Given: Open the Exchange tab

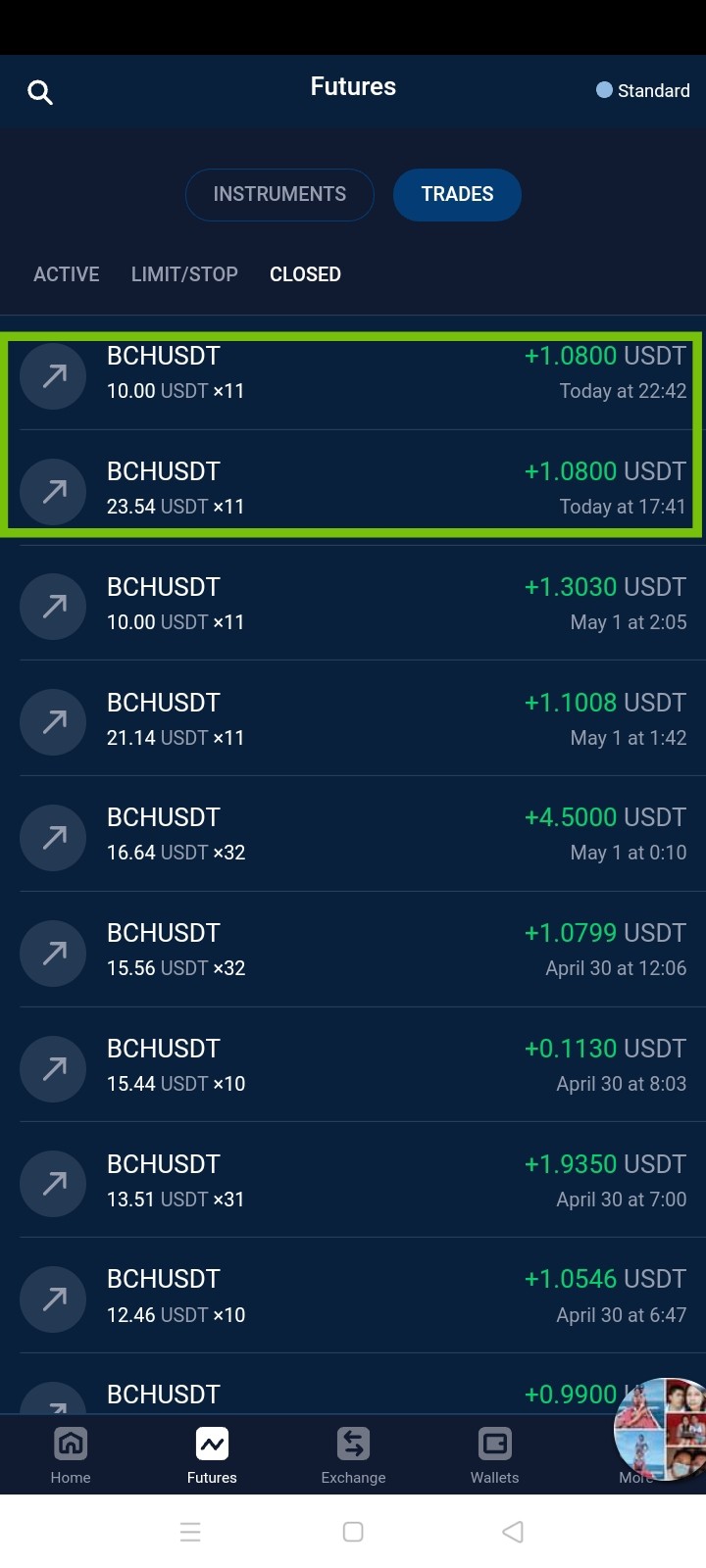Looking at the screenshot, I should tap(353, 1455).
